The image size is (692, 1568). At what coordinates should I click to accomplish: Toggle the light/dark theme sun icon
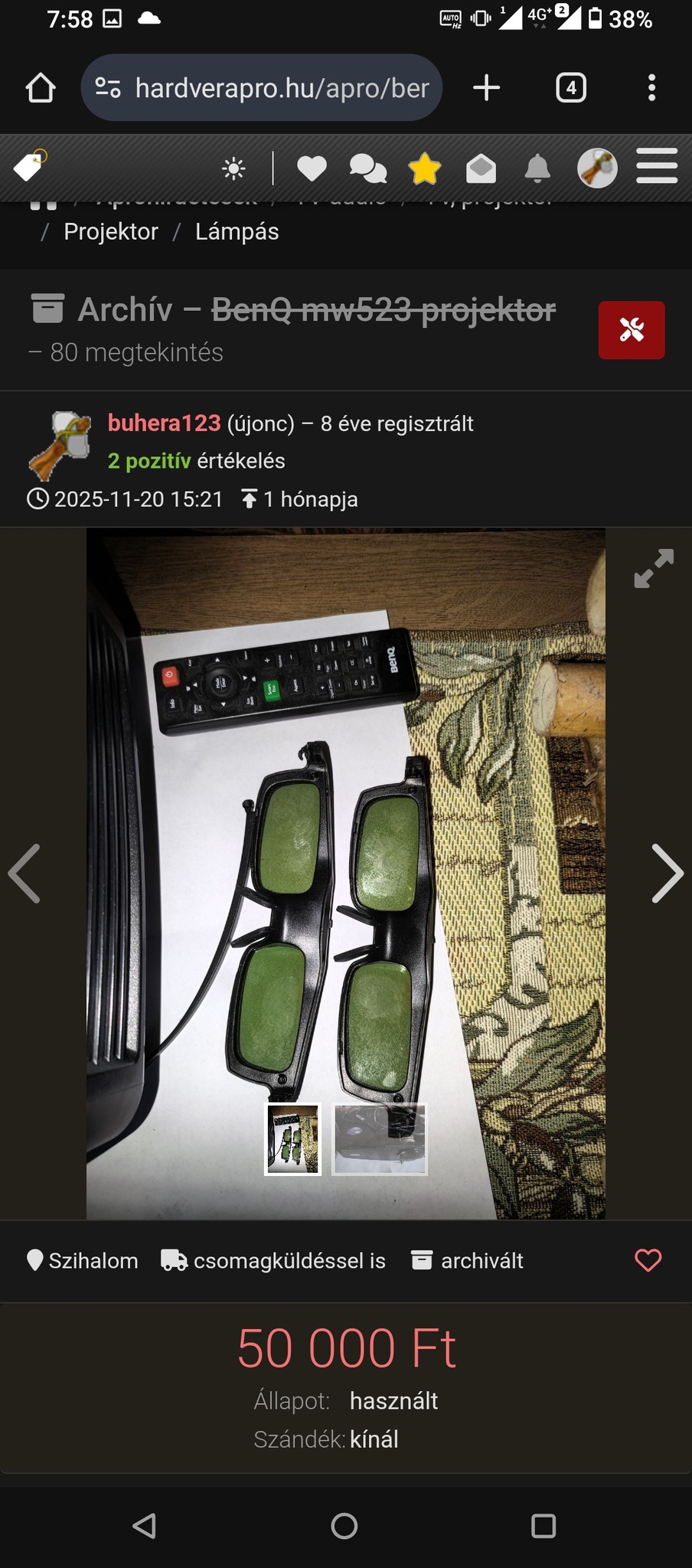click(x=233, y=168)
